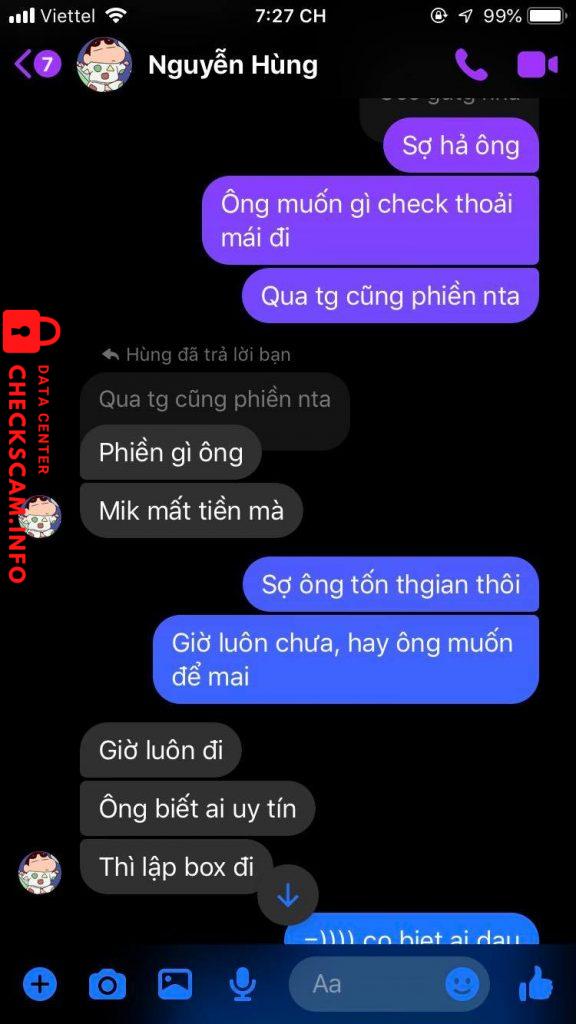The image size is (576, 1024).
Task: Open the emoji picker in message field
Action: tap(462, 984)
